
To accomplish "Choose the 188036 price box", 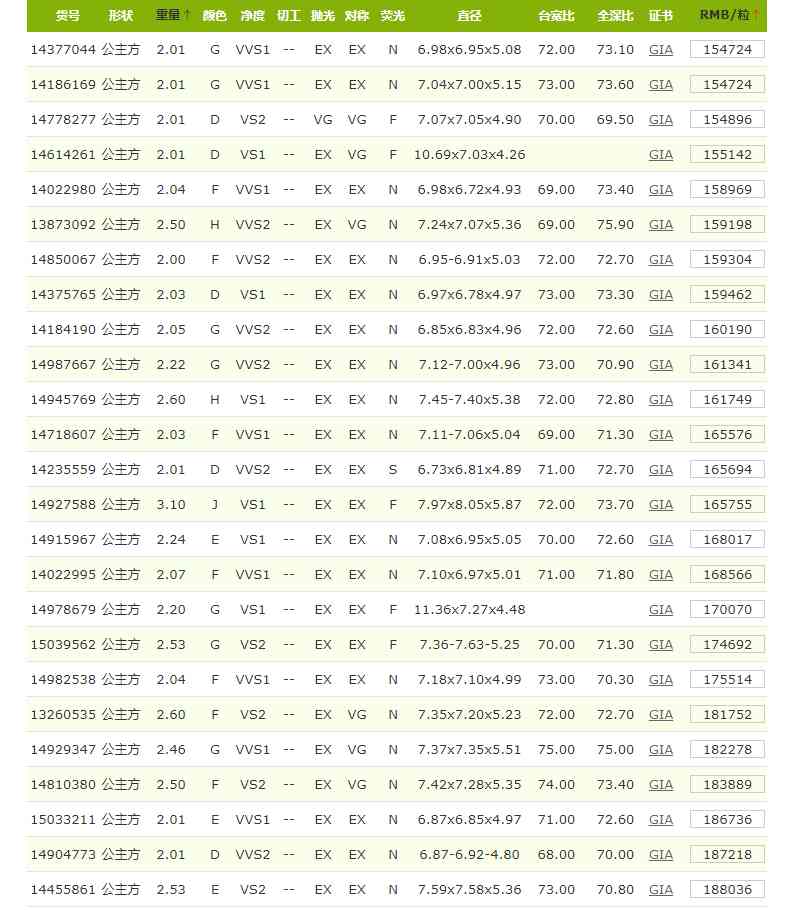I will click(x=727, y=890).
